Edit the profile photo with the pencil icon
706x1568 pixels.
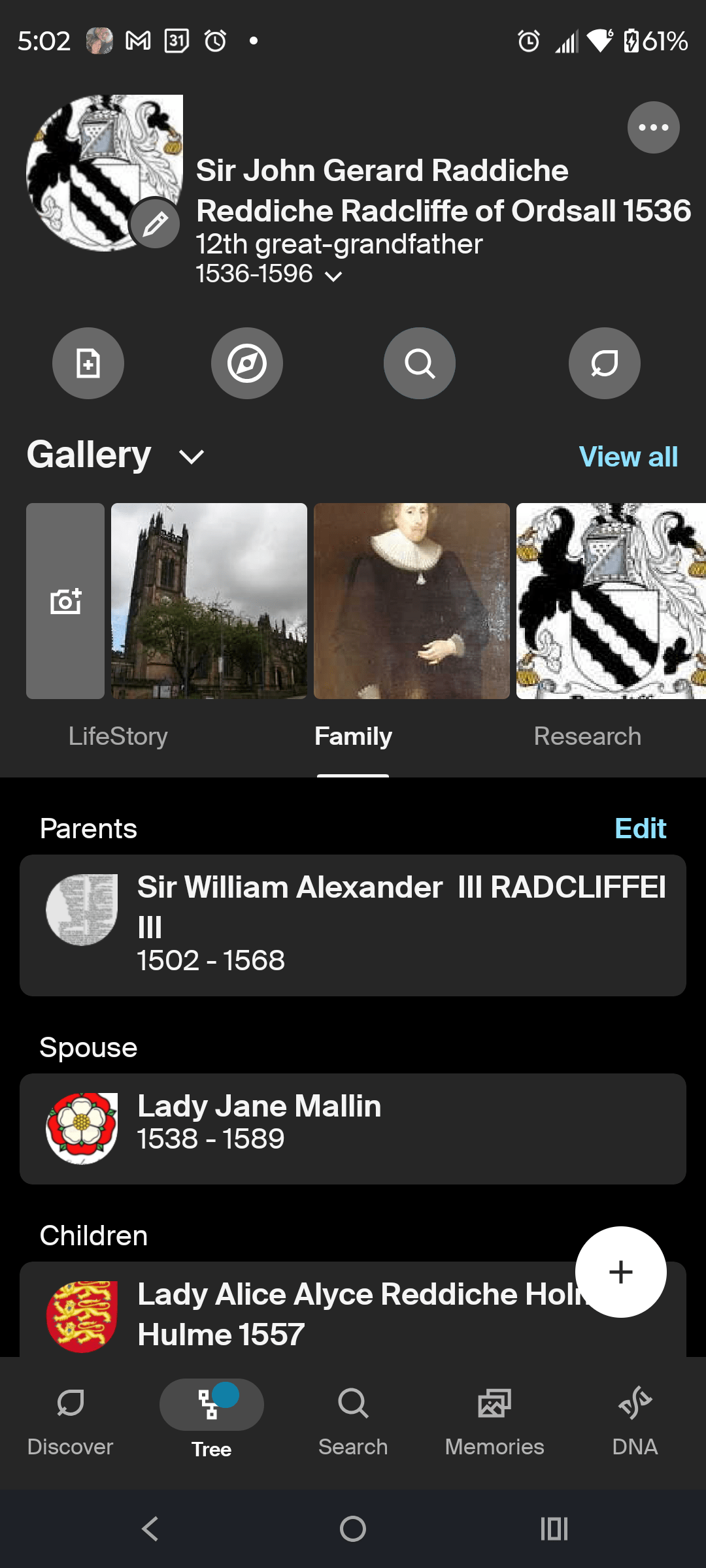tap(155, 225)
